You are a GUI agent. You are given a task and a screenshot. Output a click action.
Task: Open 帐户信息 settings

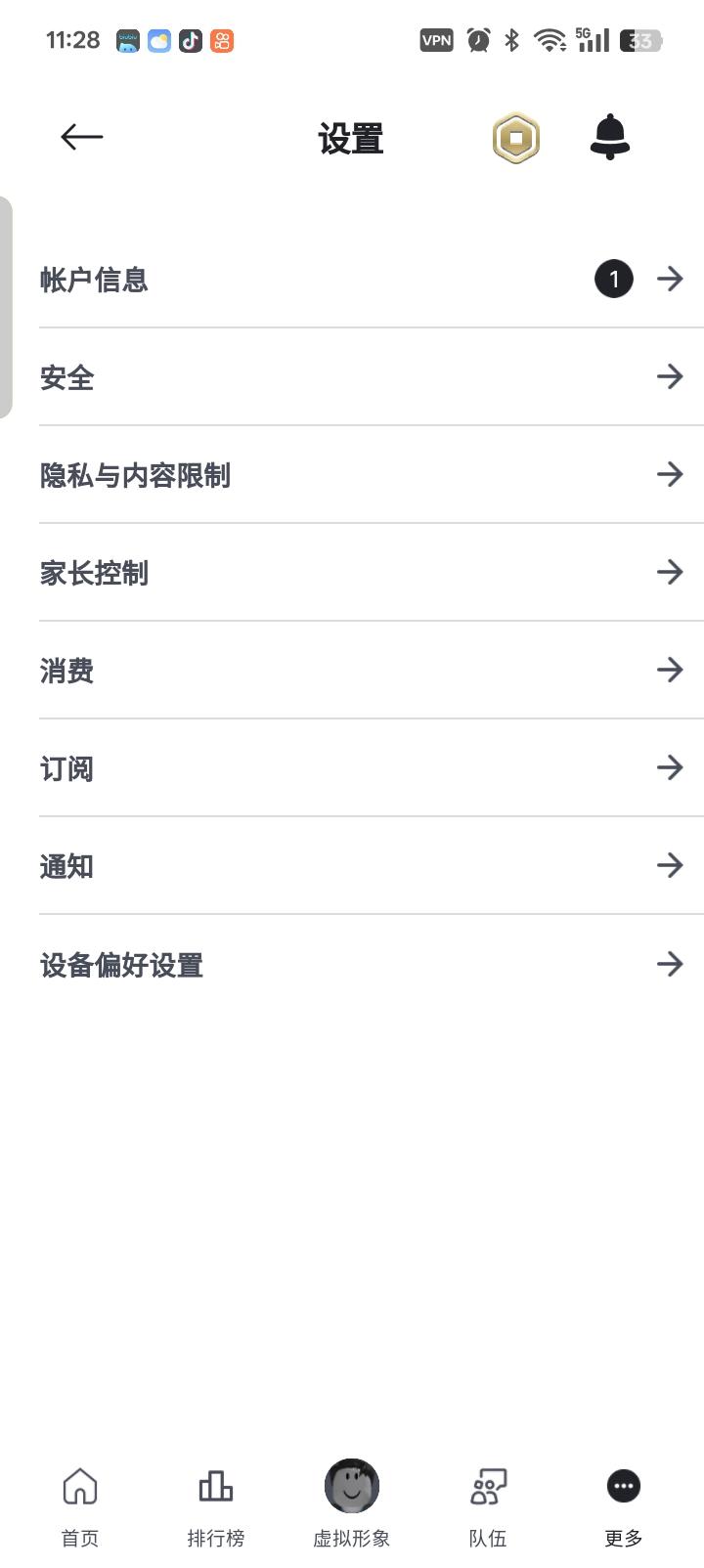click(x=372, y=280)
